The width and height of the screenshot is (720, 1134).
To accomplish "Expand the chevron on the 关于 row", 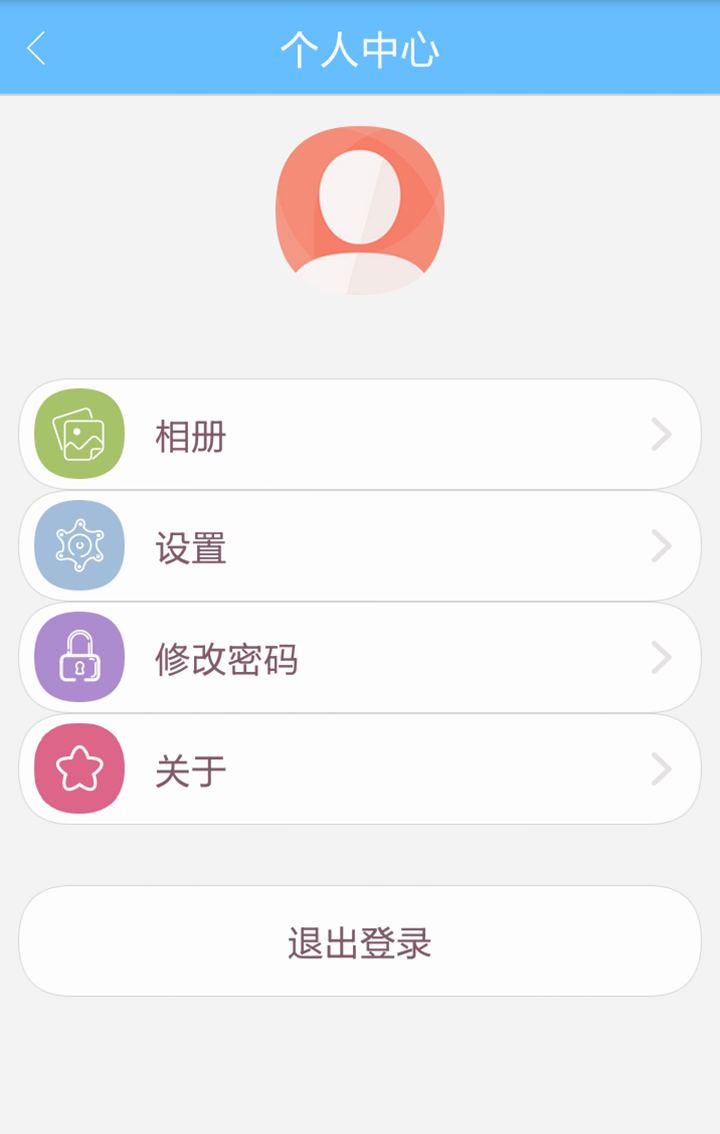I will [x=661, y=768].
